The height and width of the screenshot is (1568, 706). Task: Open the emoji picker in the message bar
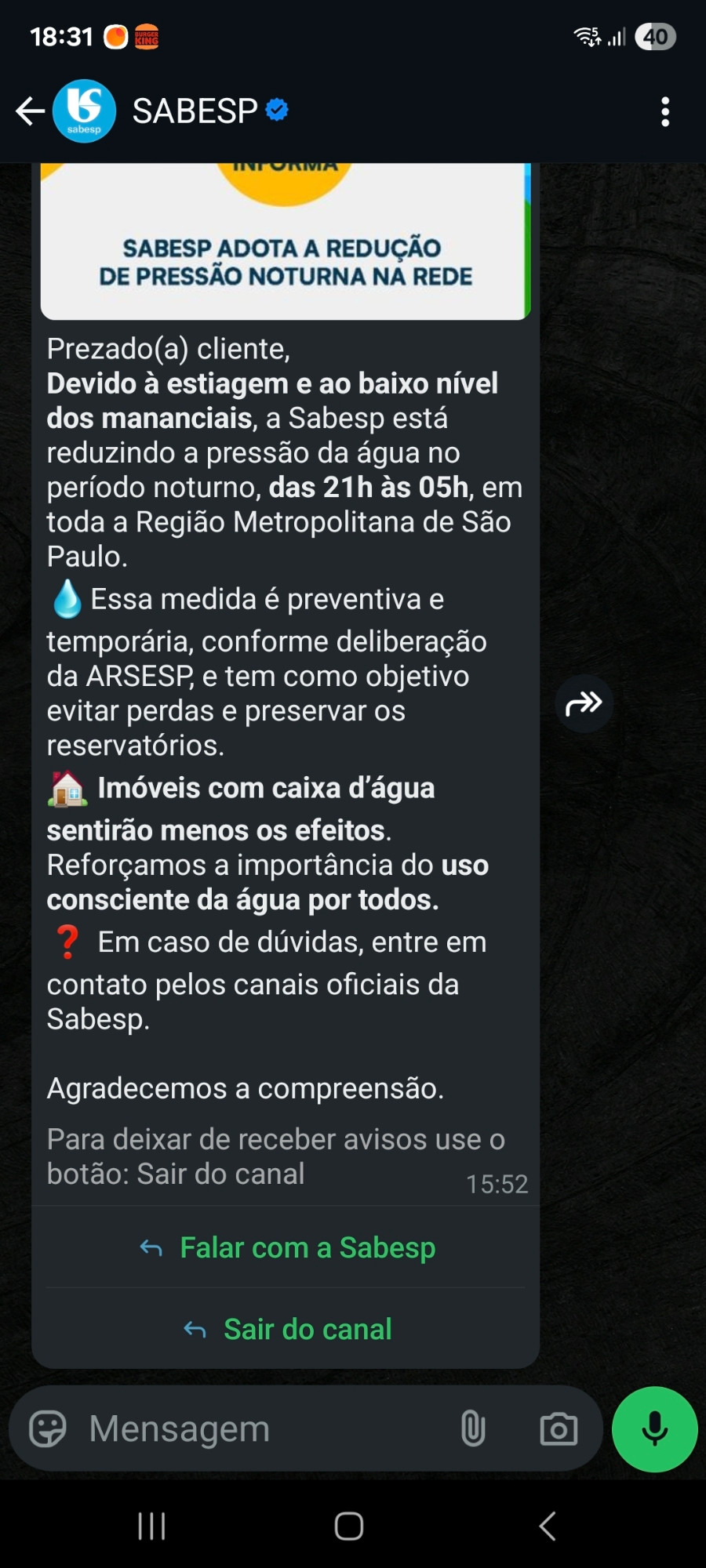(48, 1428)
